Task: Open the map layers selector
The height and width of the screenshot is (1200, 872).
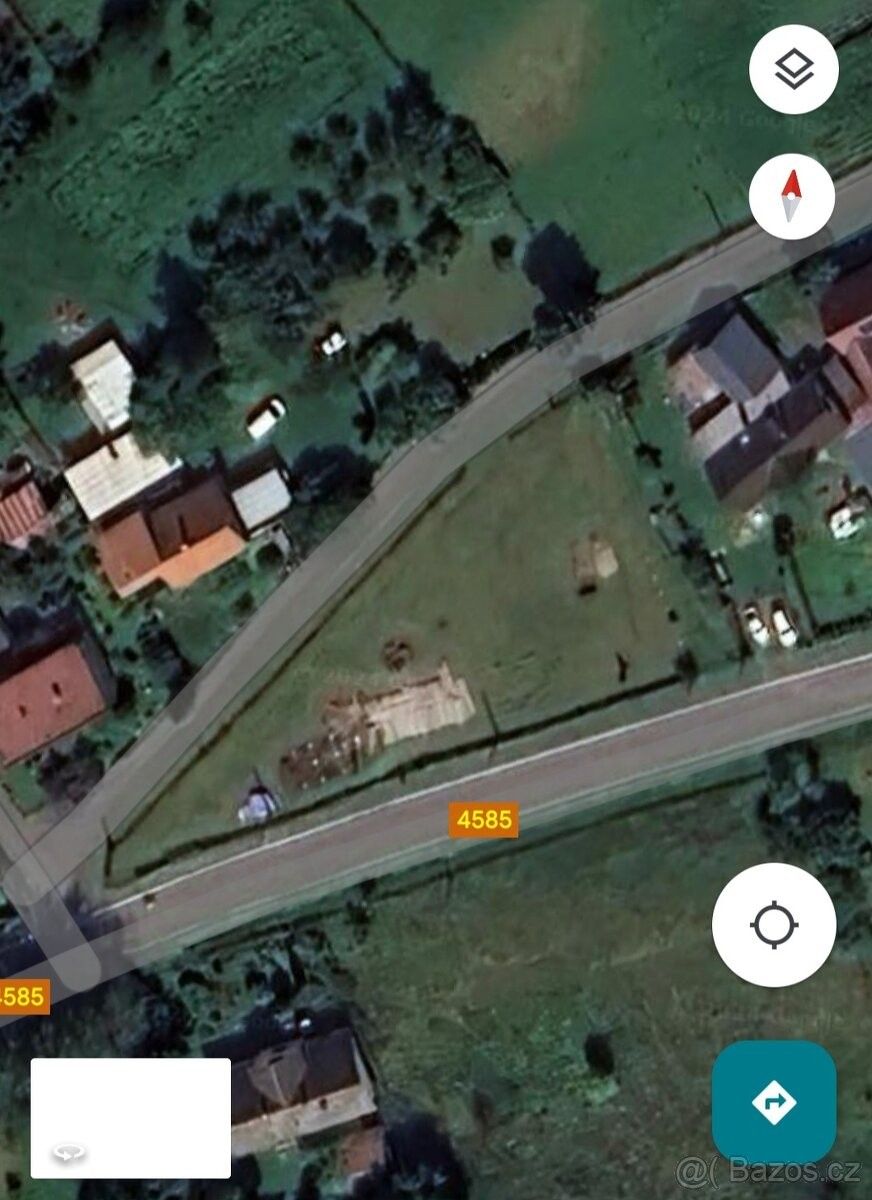Action: click(x=793, y=69)
